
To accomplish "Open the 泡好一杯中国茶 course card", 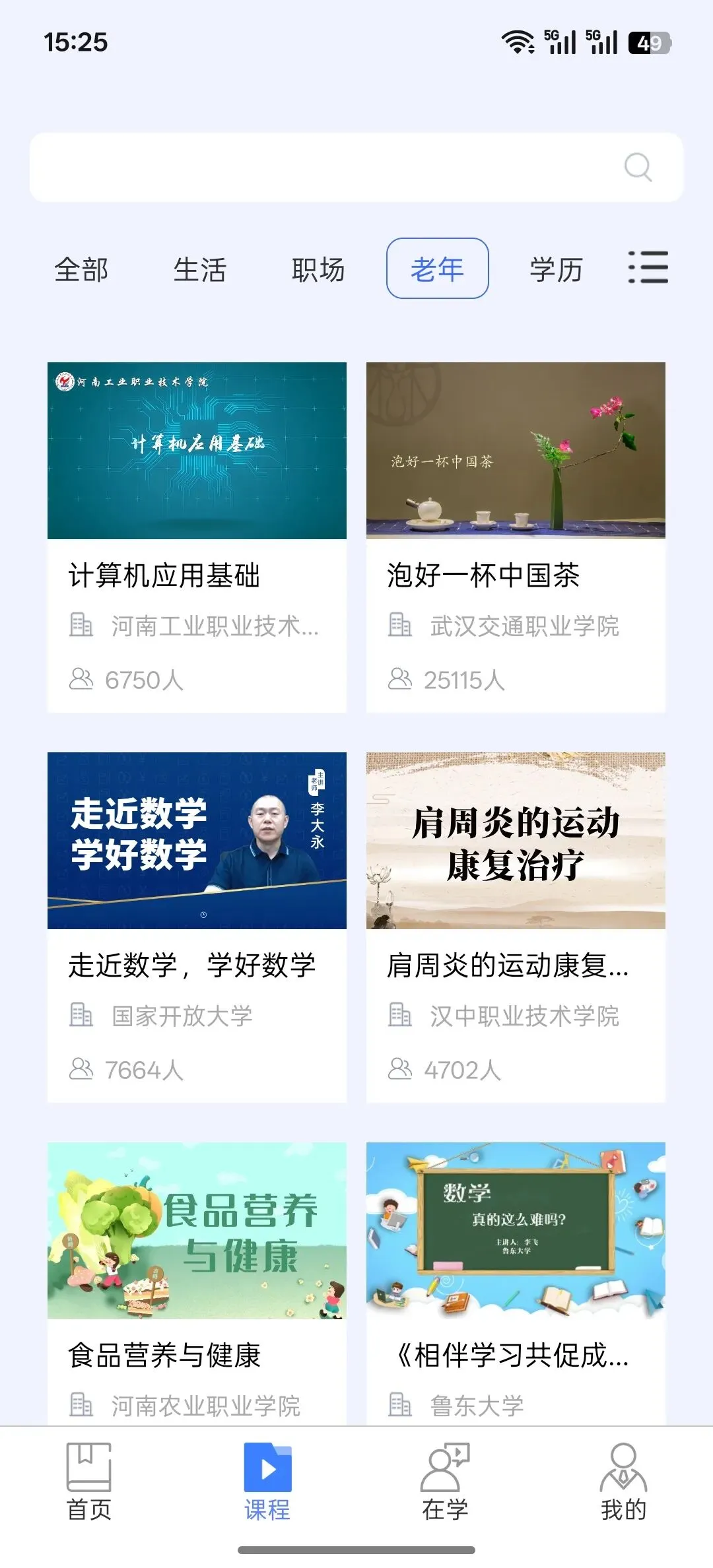I will pos(516,536).
